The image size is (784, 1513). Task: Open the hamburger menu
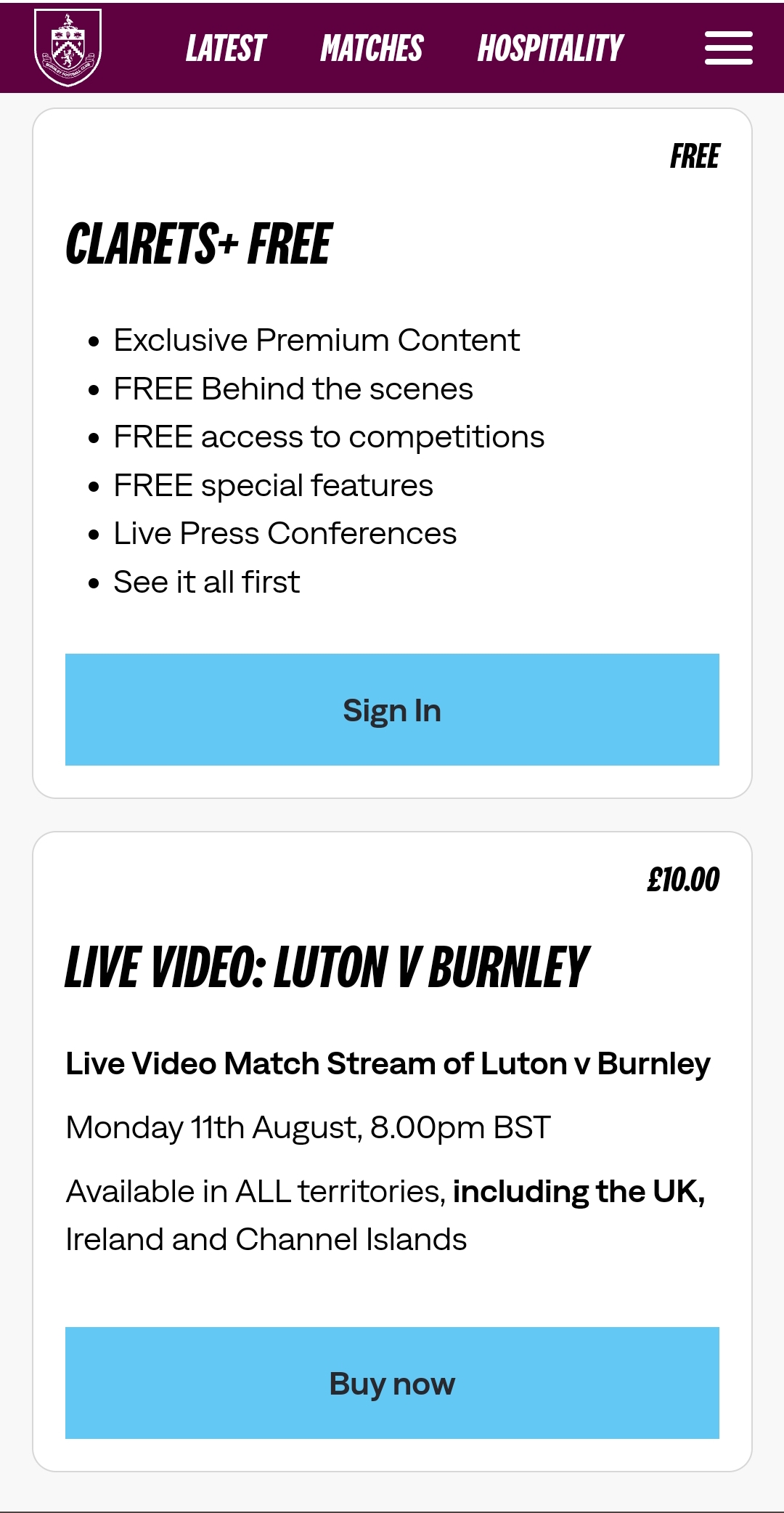pyautogui.click(x=728, y=48)
